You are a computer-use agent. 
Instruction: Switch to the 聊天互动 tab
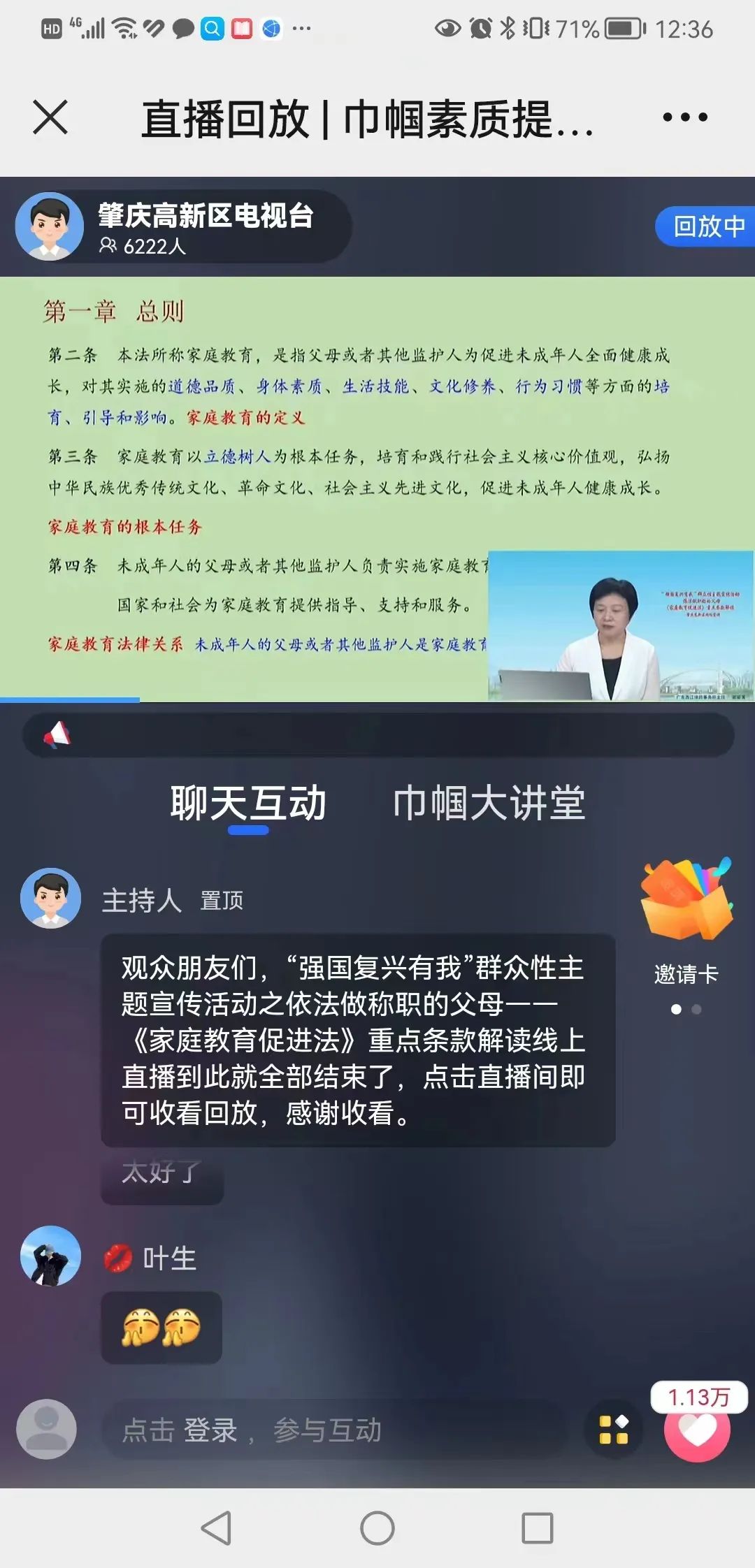tap(248, 804)
